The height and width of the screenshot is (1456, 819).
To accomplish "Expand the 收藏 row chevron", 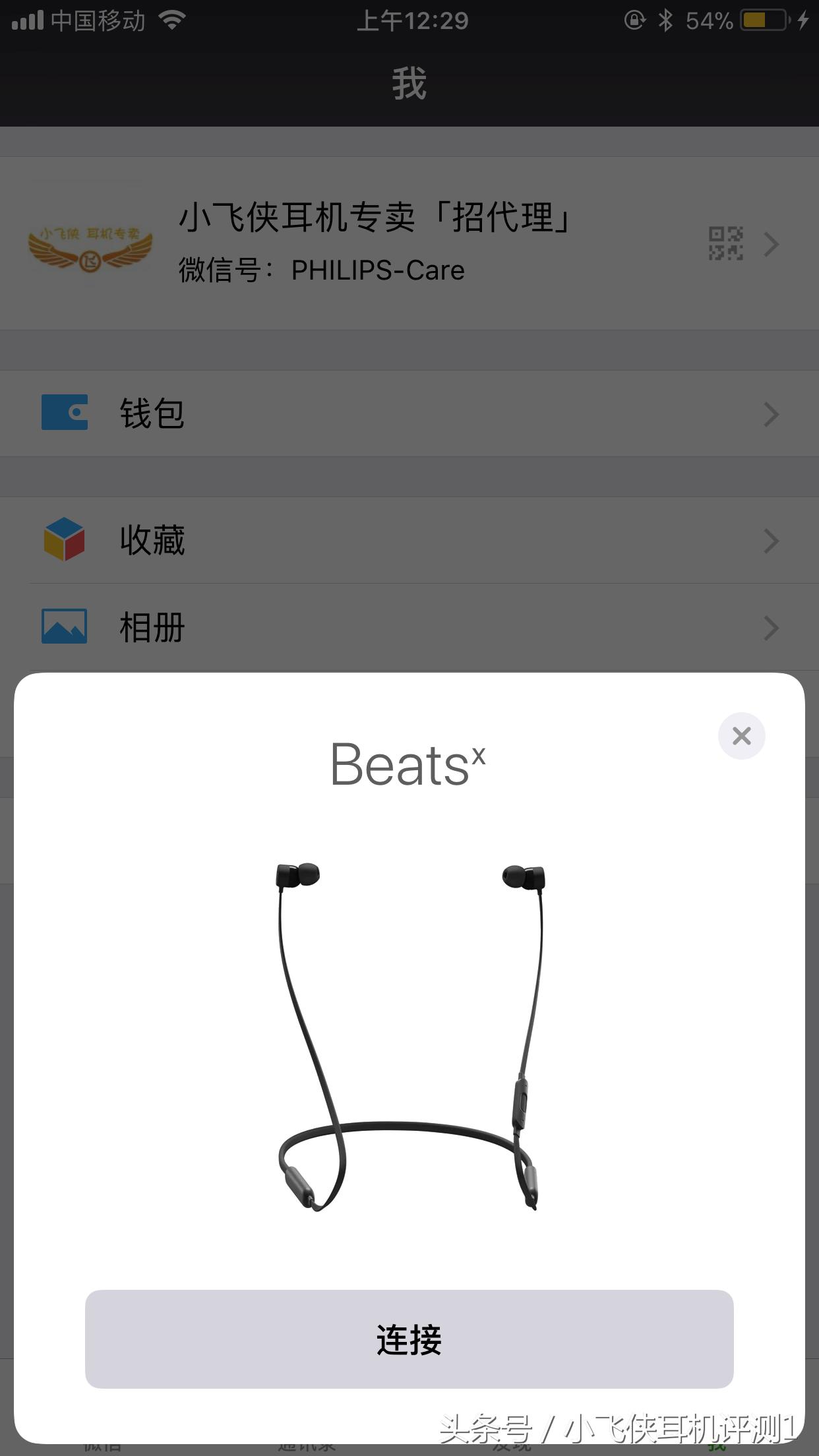I will click(x=770, y=541).
